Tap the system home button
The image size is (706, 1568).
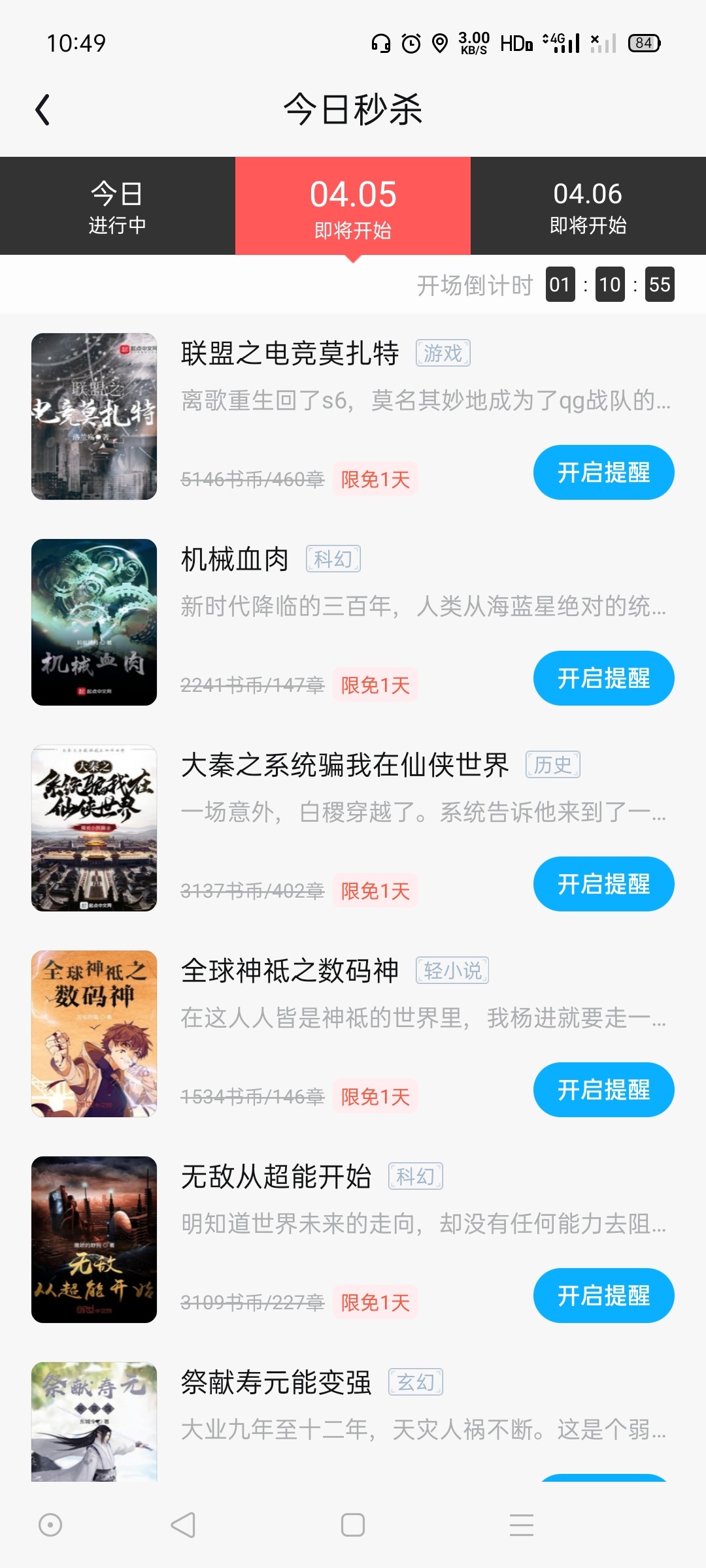point(353,1526)
